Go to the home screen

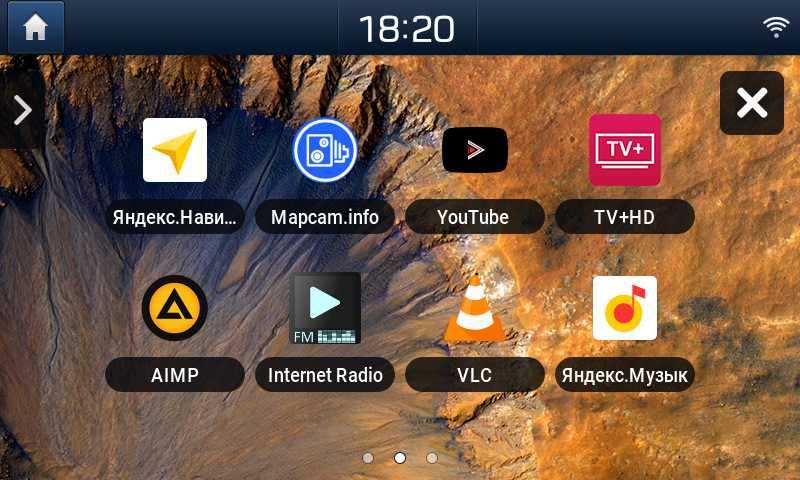pyautogui.click(x=36, y=27)
